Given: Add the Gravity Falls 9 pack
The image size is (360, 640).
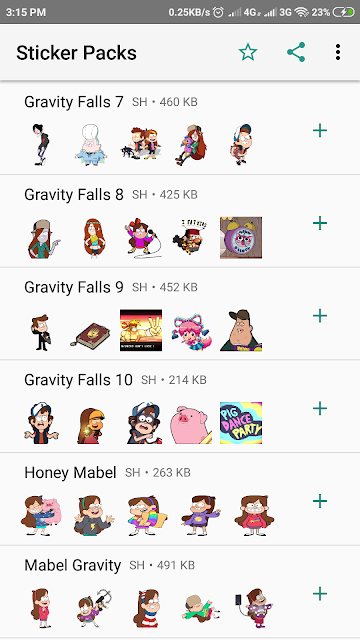Looking at the screenshot, I should click(x=320, y=316).
